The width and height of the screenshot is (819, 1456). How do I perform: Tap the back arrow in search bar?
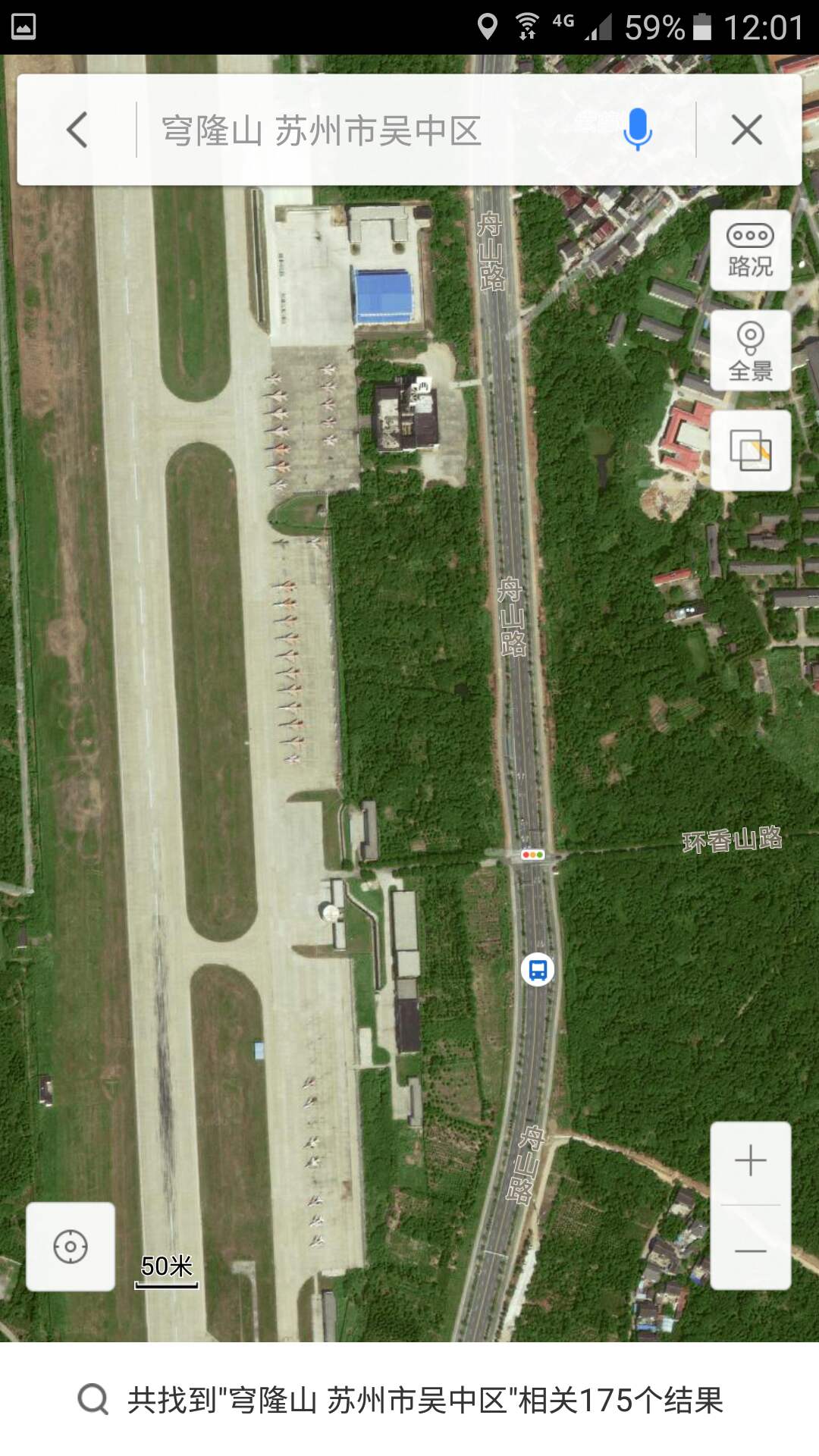[x=77, y=130]
